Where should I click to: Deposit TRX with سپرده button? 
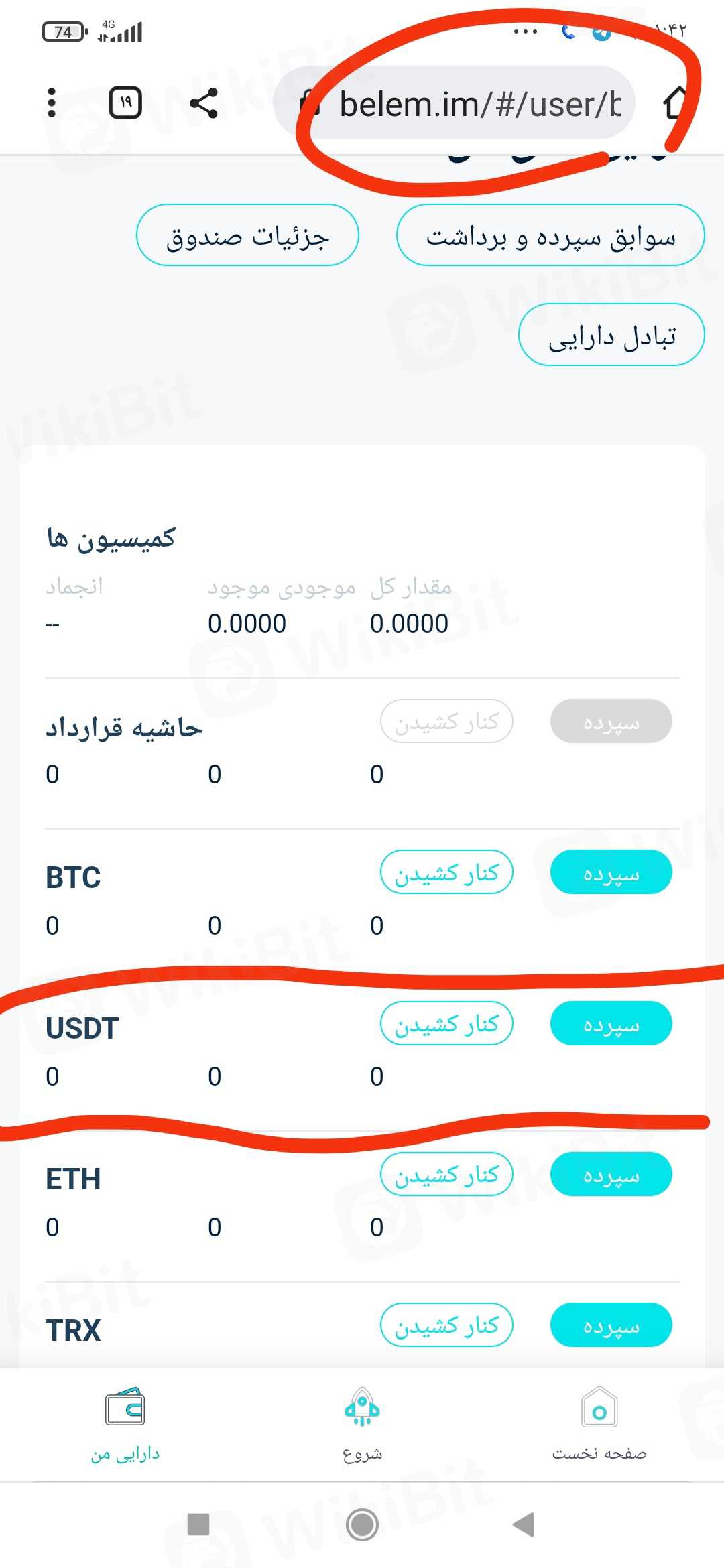pos(611,1325)
